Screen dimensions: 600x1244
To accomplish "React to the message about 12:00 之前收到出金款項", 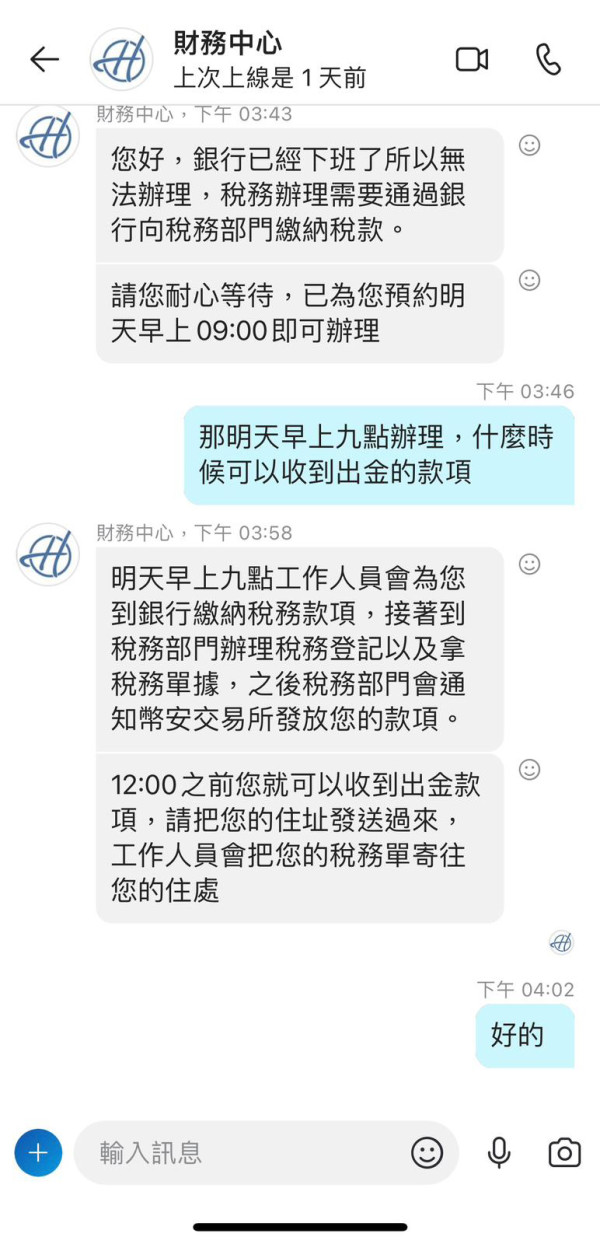I will [530, 769].
